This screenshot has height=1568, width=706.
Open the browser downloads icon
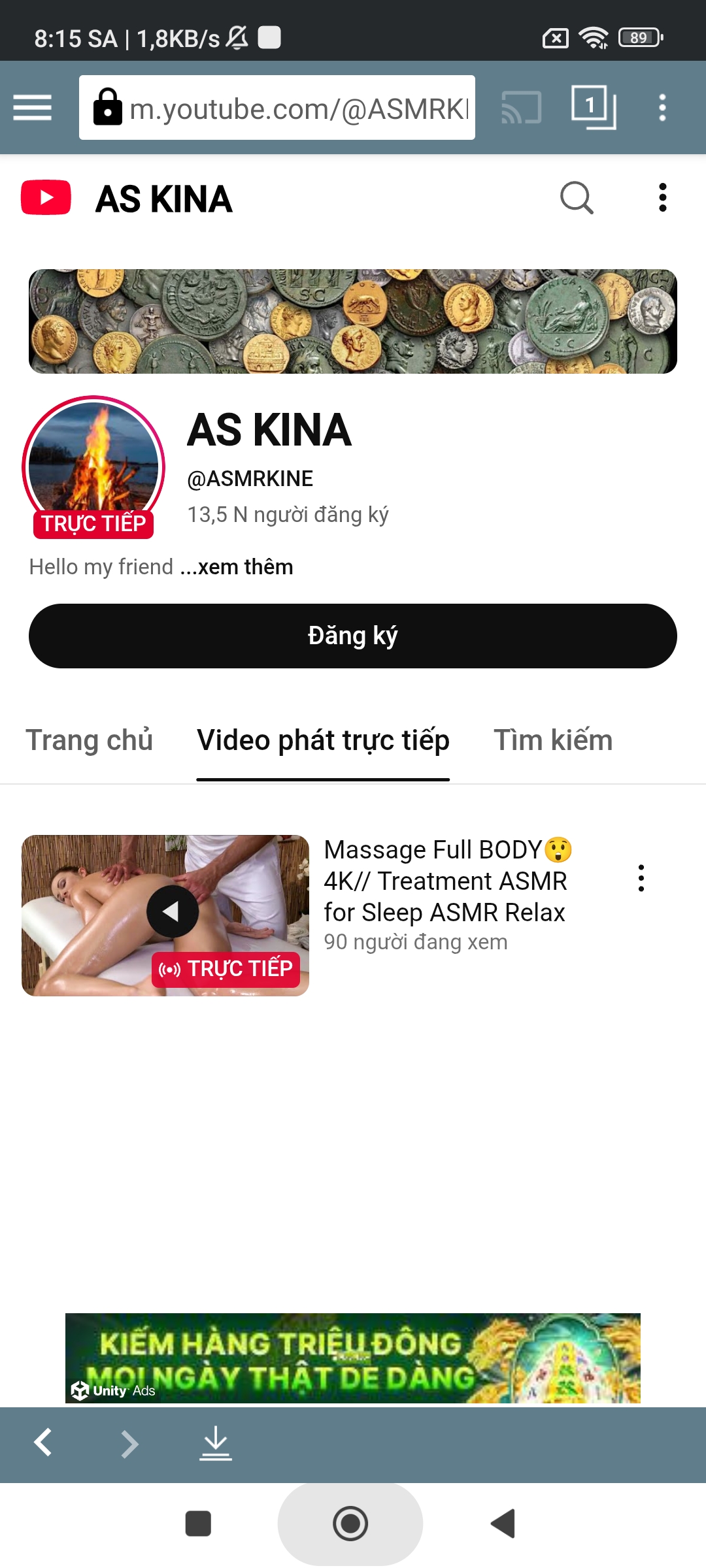tap(215, 1443)
